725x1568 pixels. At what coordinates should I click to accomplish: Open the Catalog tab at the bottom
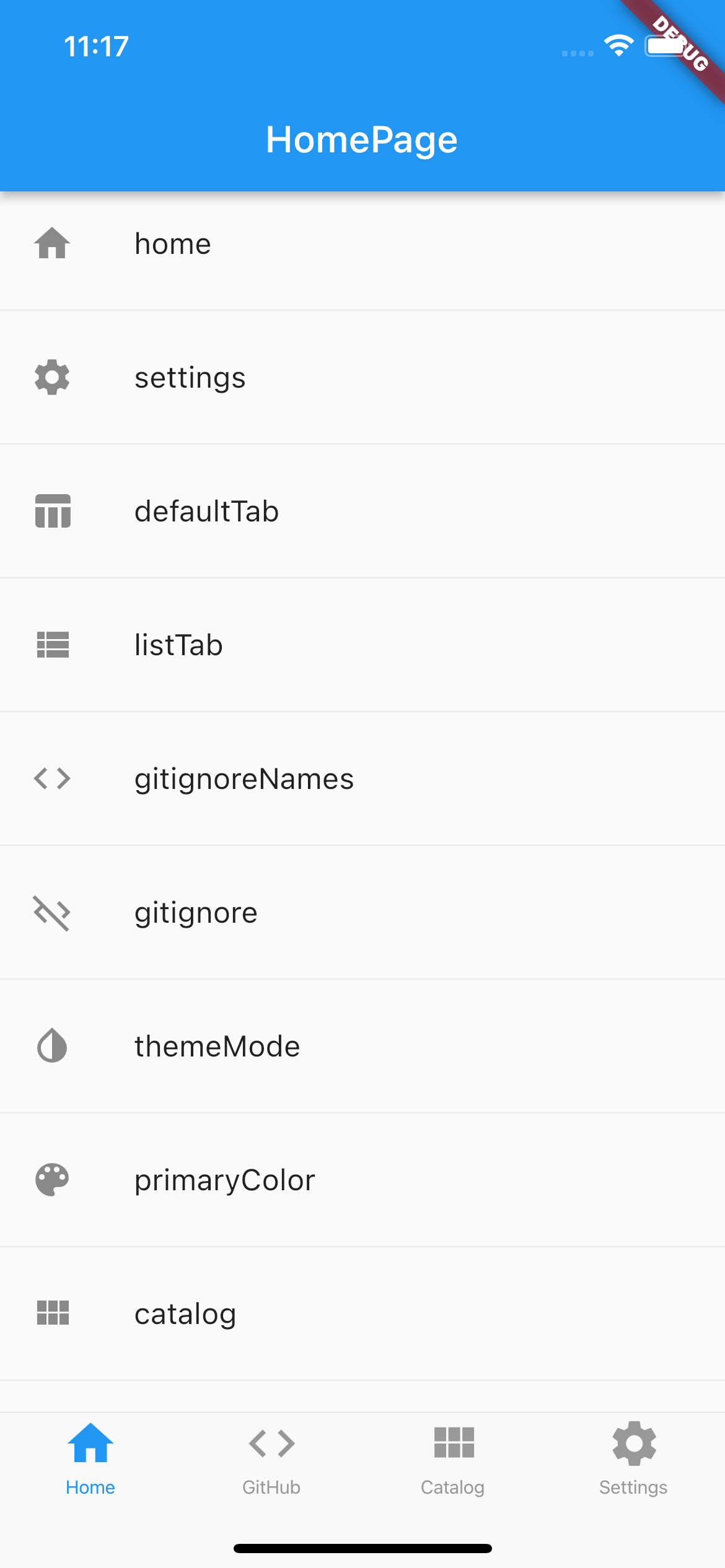click(452, 1444)
